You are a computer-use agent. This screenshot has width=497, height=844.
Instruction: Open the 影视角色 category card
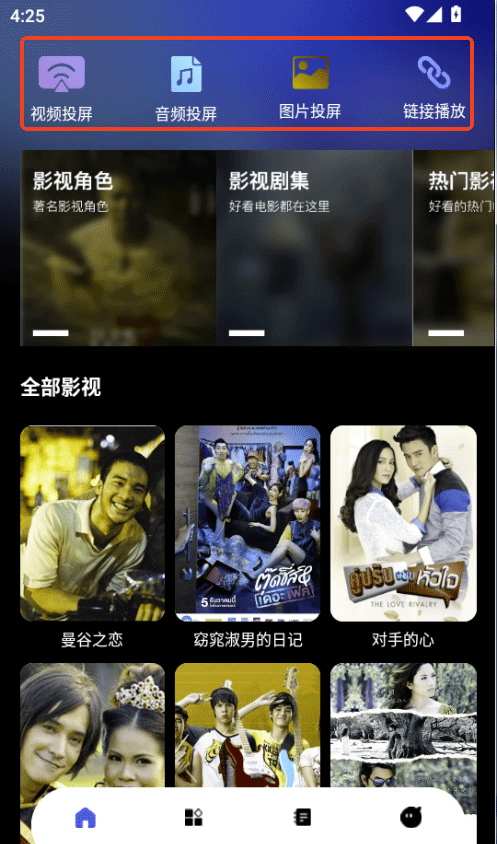tap(118, 248)
